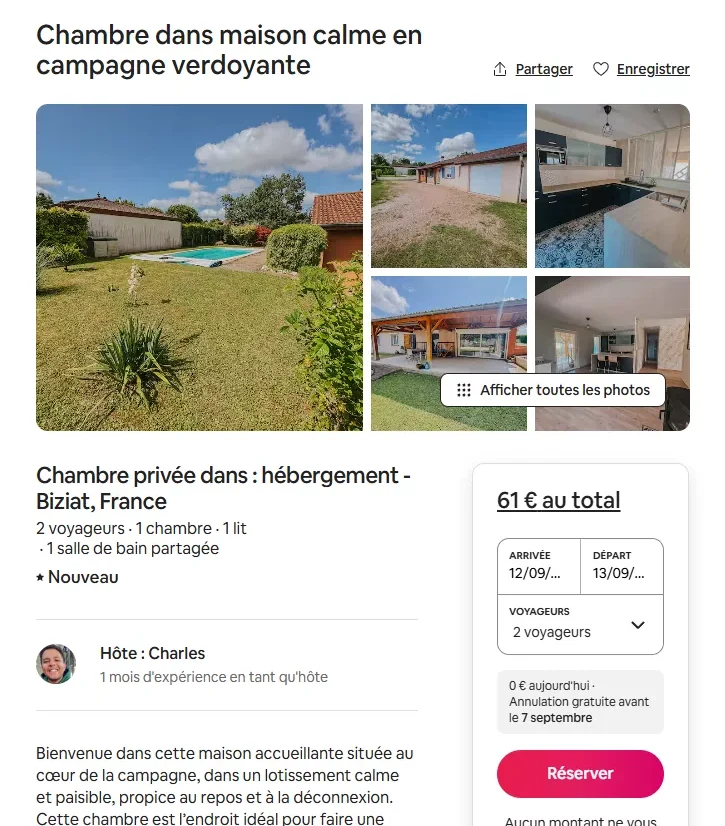Expand the Voyageurs dropdown
Image resolution: width=725 pixels, height=826 pixels.
[580, 624]
